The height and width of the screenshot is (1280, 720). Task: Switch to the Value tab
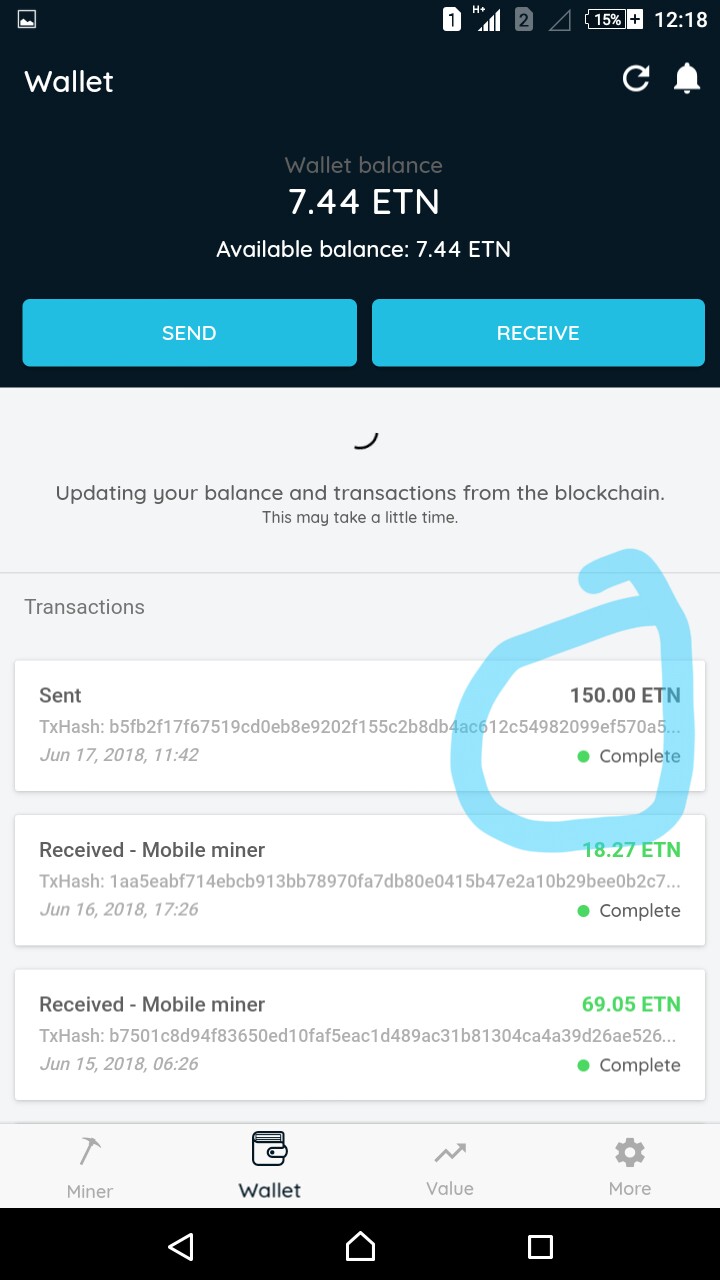tap(450, 1166)
